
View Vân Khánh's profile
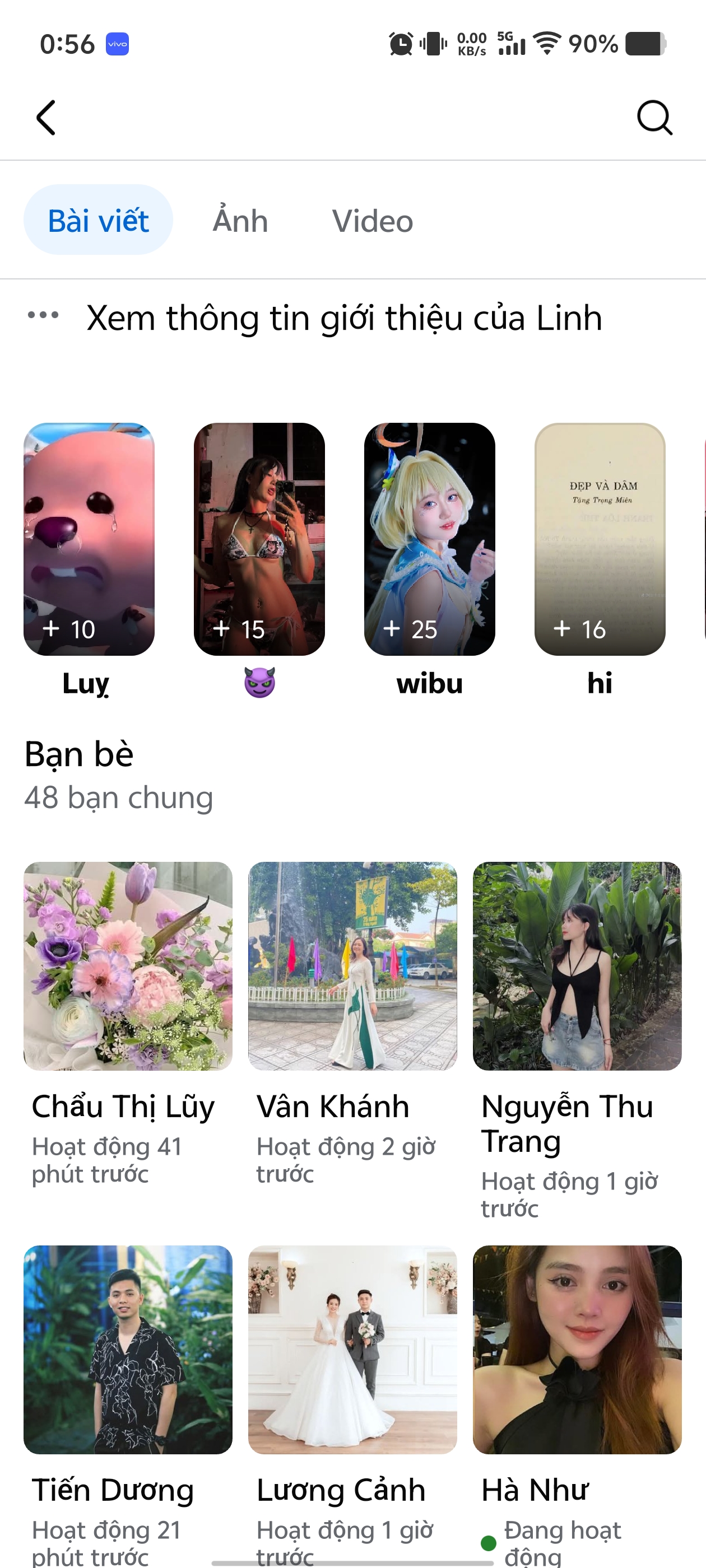coord(352,966)
